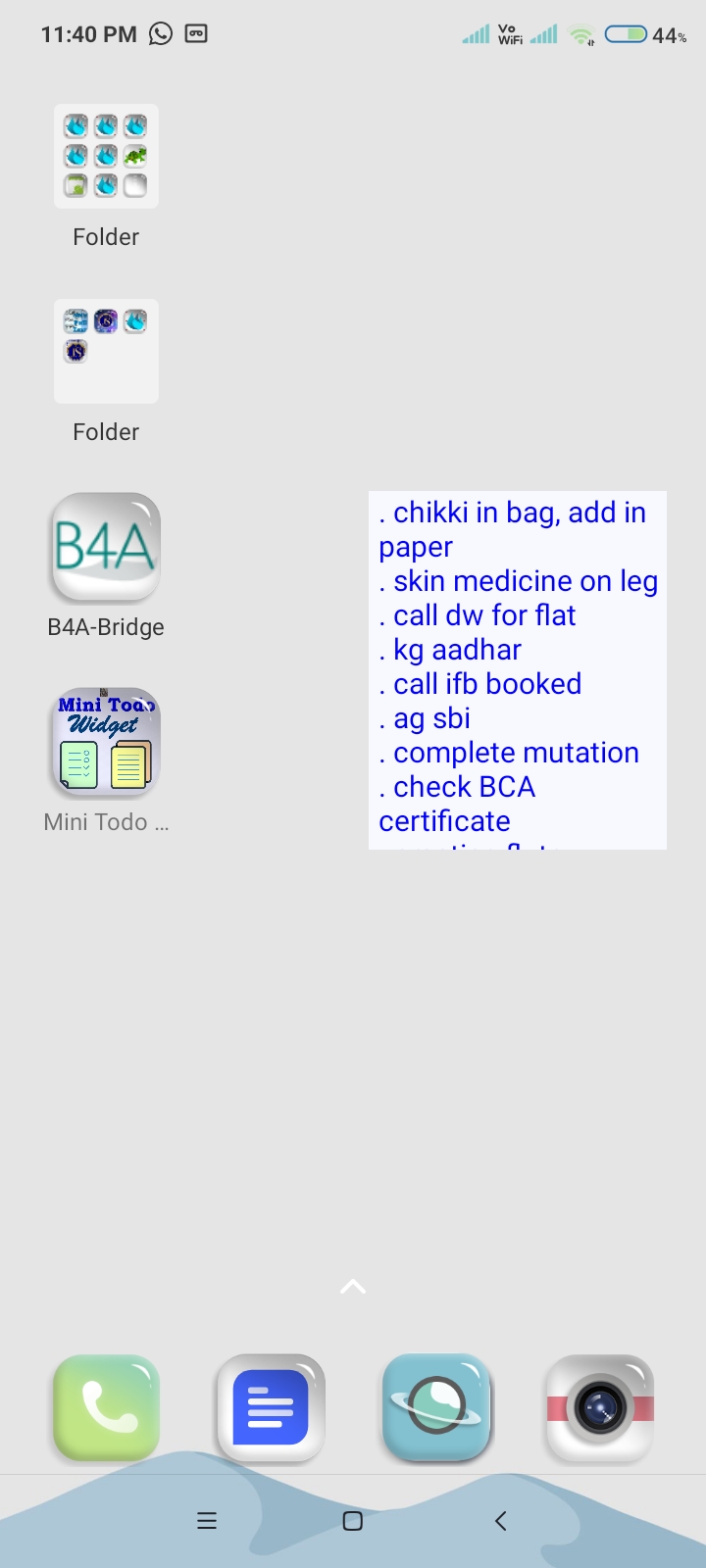This screenshot has width=706, height=1568.
Task: Open the Messages app in dock
Action: coord(271,1408)
